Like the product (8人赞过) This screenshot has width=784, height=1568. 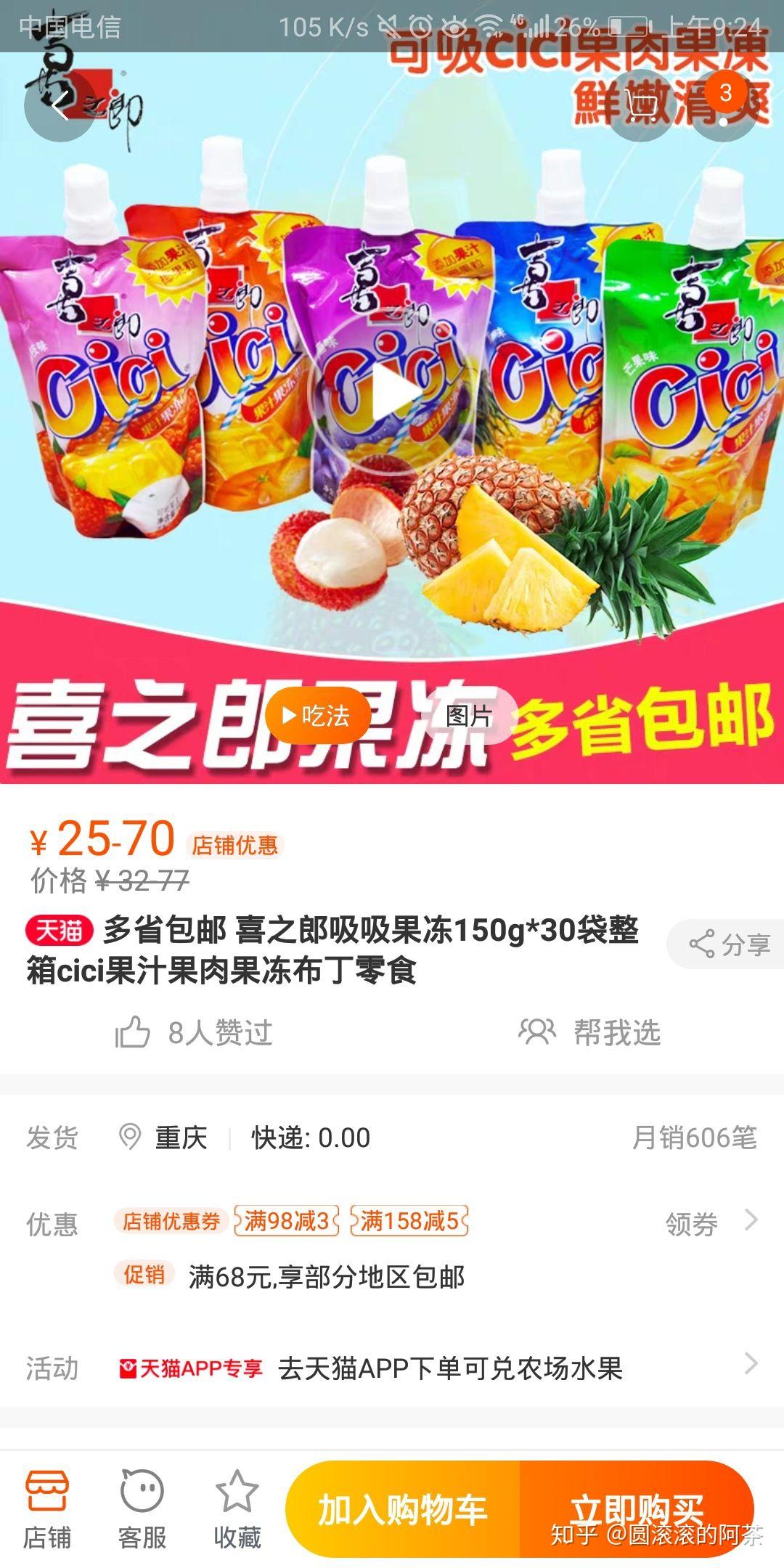click(x=194, y=1032)
